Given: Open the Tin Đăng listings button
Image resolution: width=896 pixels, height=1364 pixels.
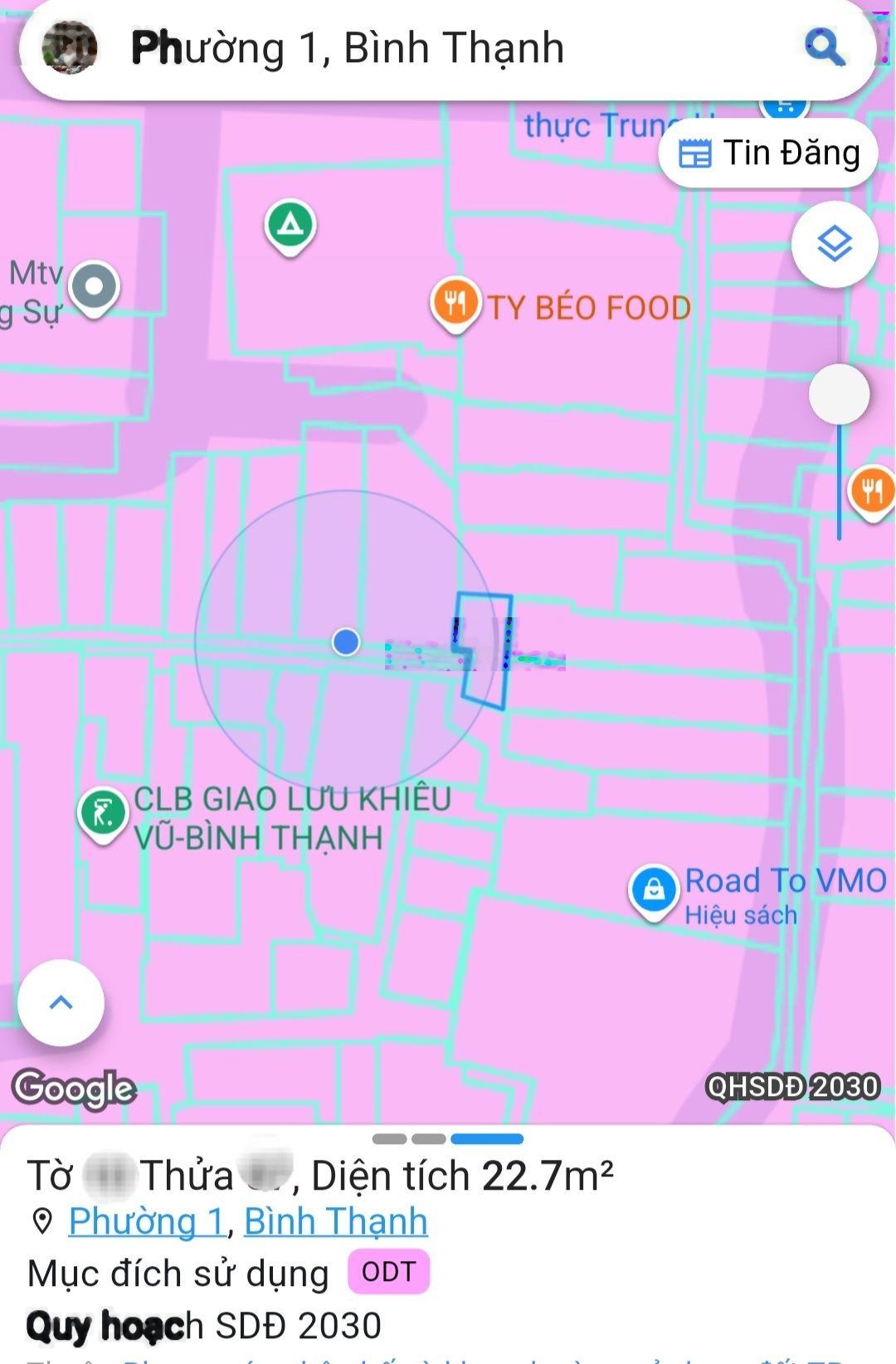Looking at the screenshot, I should tap(768, 153).
